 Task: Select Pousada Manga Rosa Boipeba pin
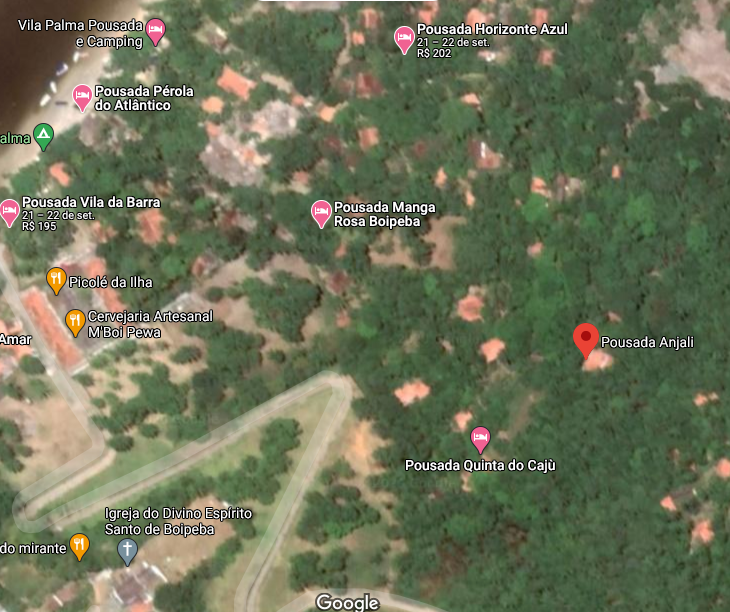click(321, 213)
